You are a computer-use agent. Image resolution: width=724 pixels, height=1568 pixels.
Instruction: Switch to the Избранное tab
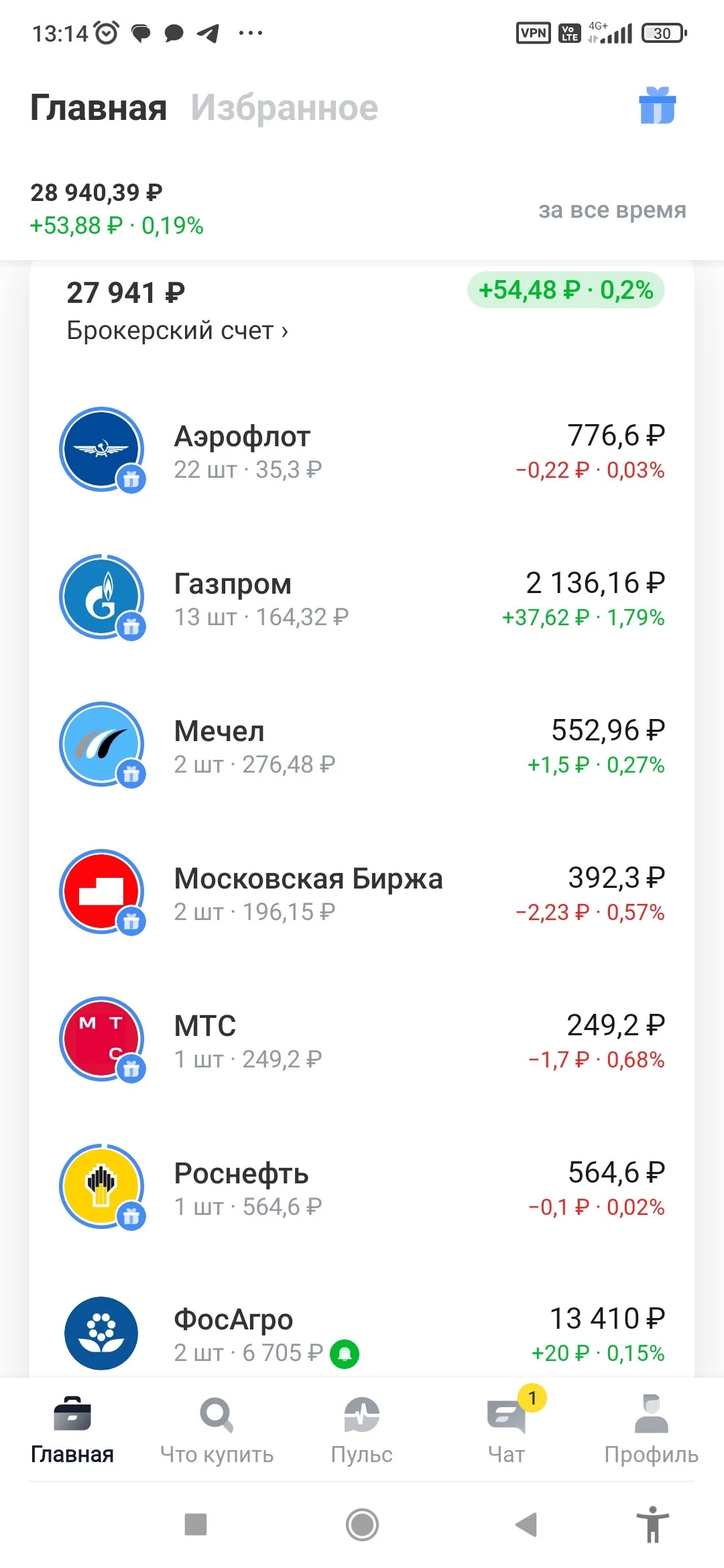pyautogui.click(x=285, y=108)
